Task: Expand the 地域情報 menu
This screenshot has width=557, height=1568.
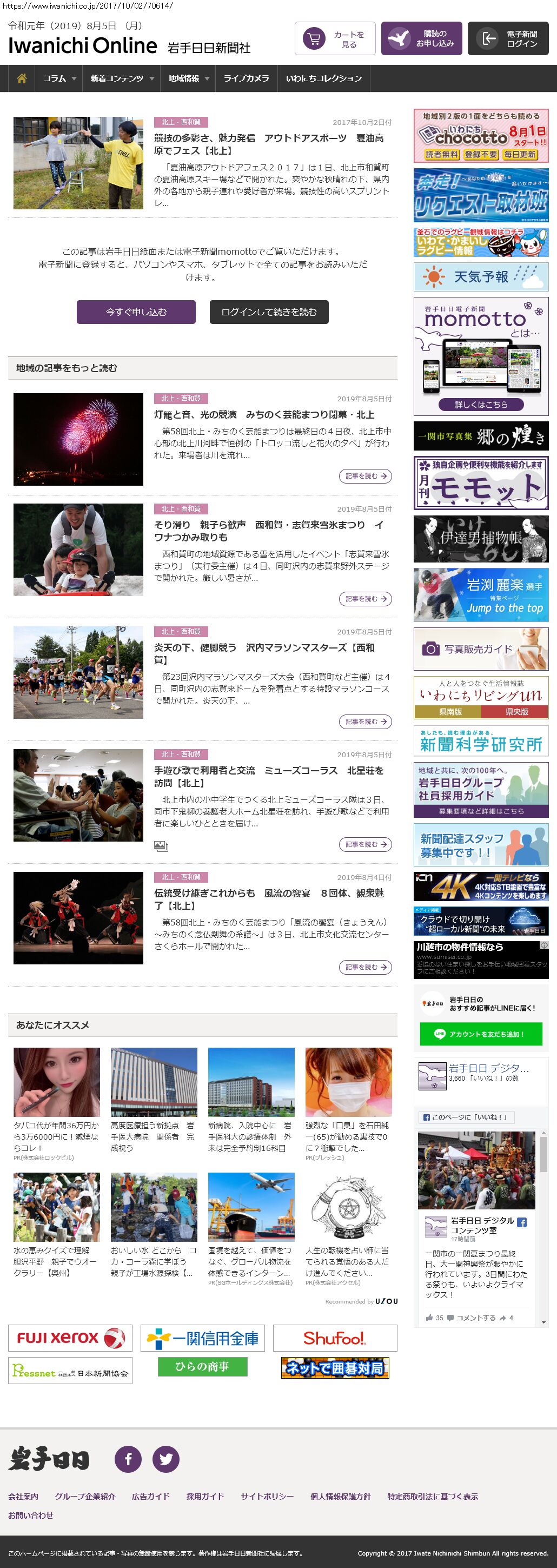Action: [188, 78]
